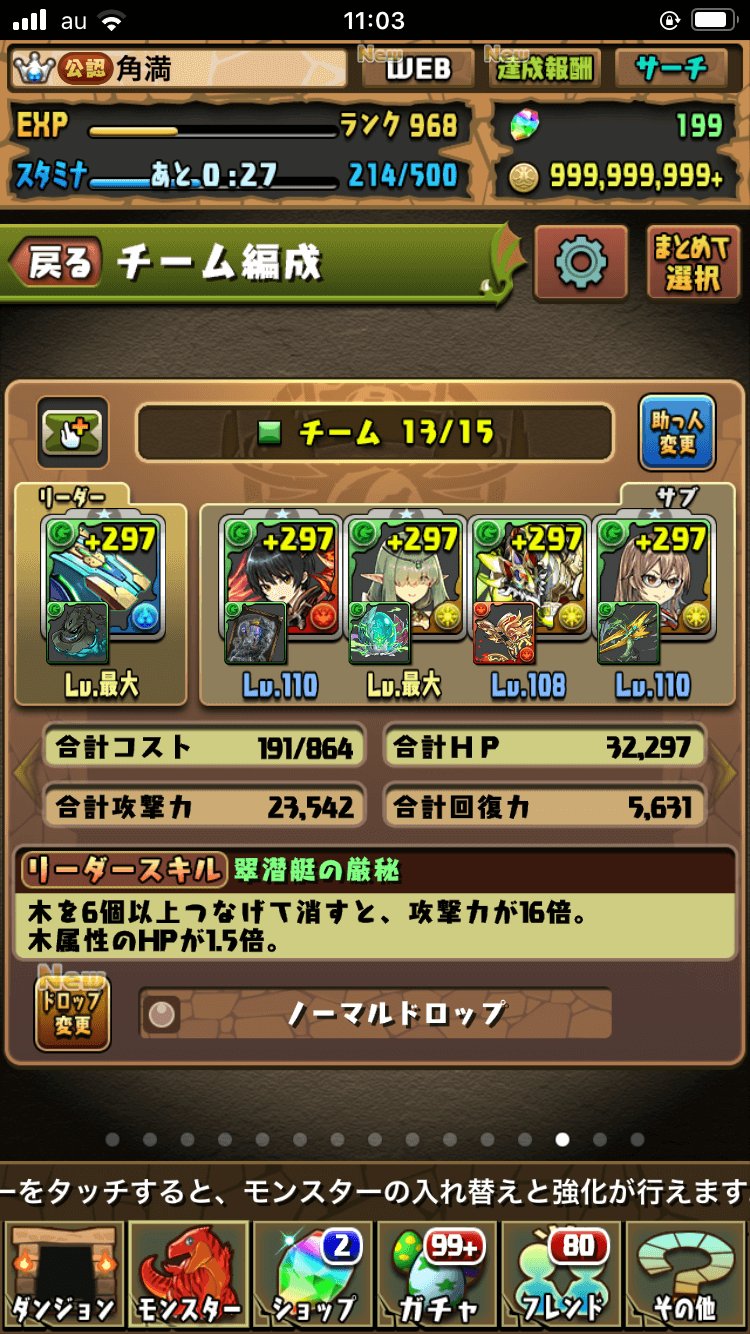
Task: Open the ガチャ tab
Action: [437, 1273]
